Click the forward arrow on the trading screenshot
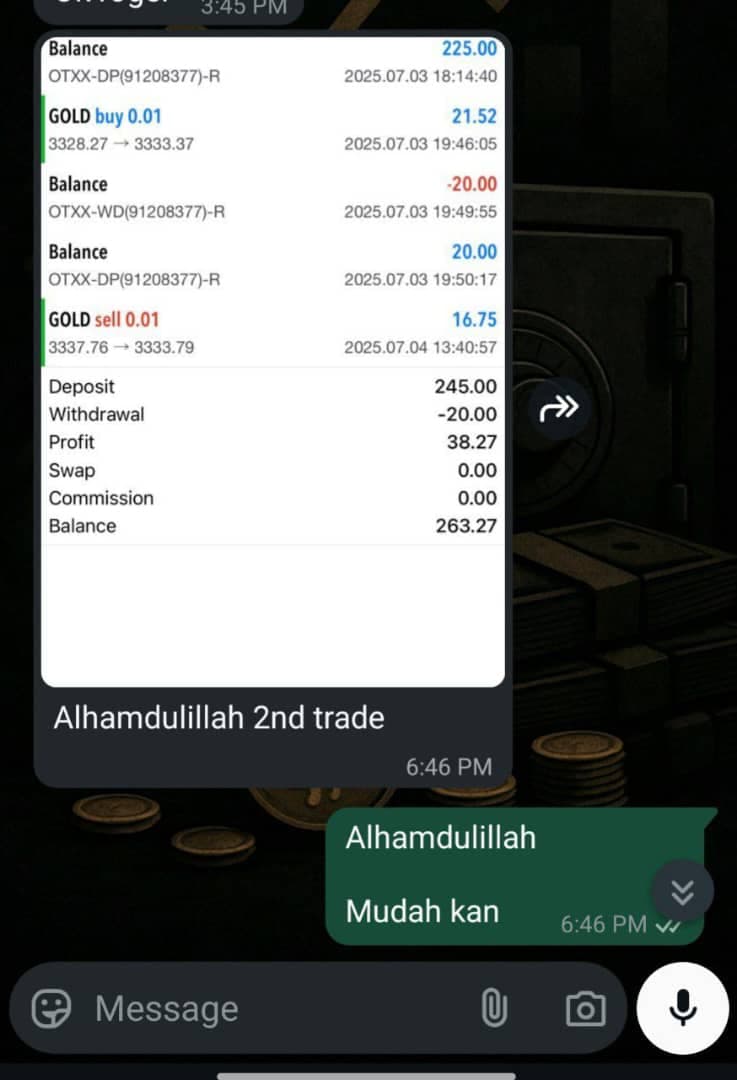The height and width of the screenshot is (1080, 737). point(559,408)
